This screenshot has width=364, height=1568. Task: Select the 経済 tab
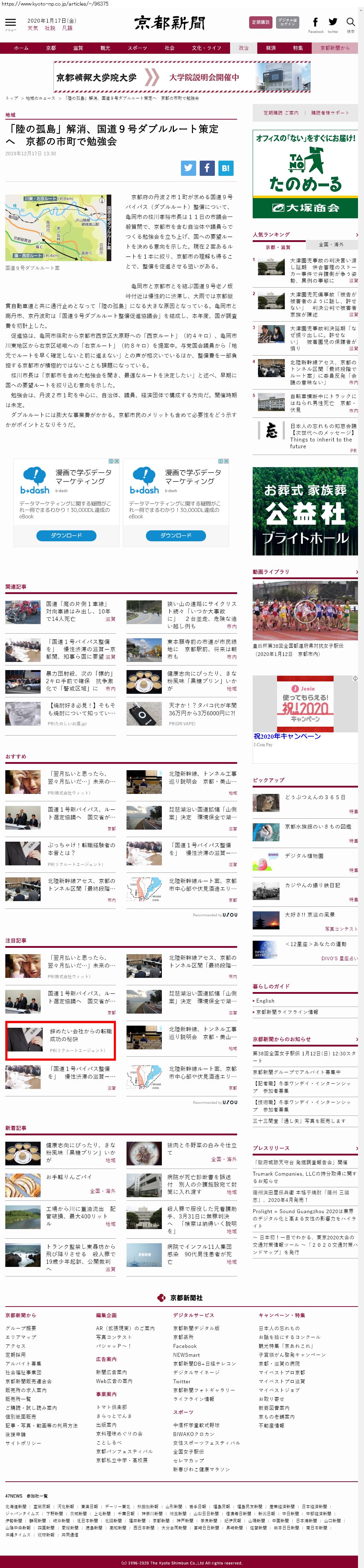270,48
